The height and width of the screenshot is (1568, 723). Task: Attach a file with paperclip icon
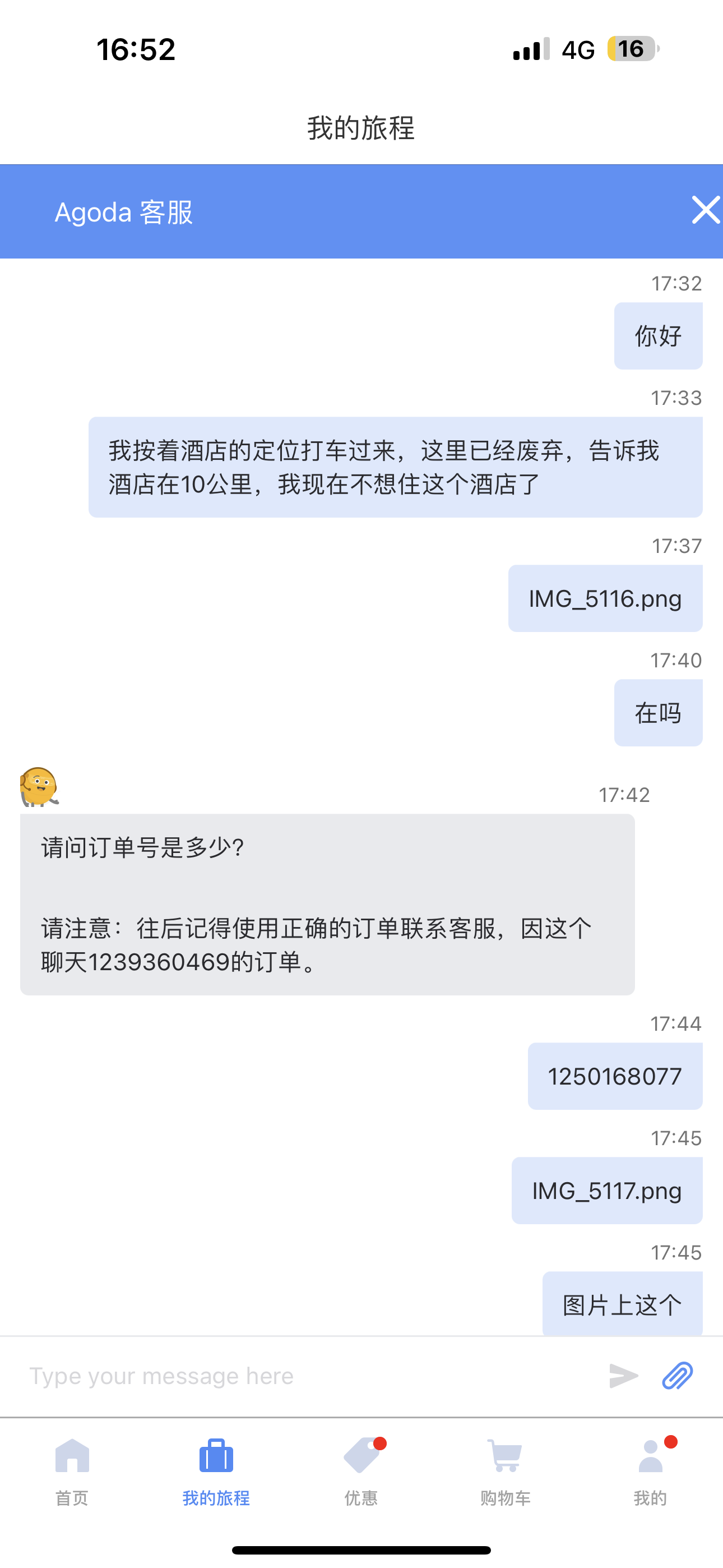coord(678,1376)
